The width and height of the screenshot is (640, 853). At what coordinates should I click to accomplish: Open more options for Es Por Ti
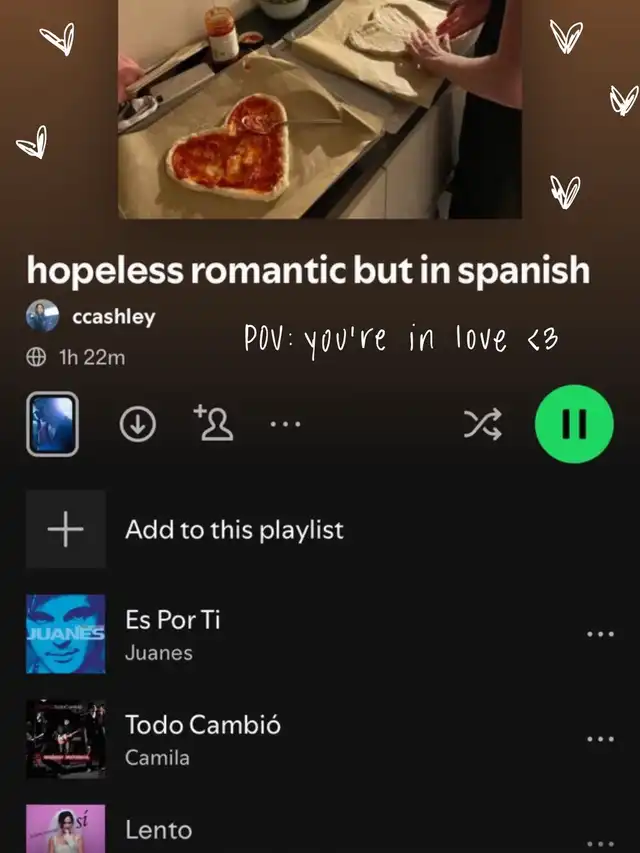tap(599, 635)
